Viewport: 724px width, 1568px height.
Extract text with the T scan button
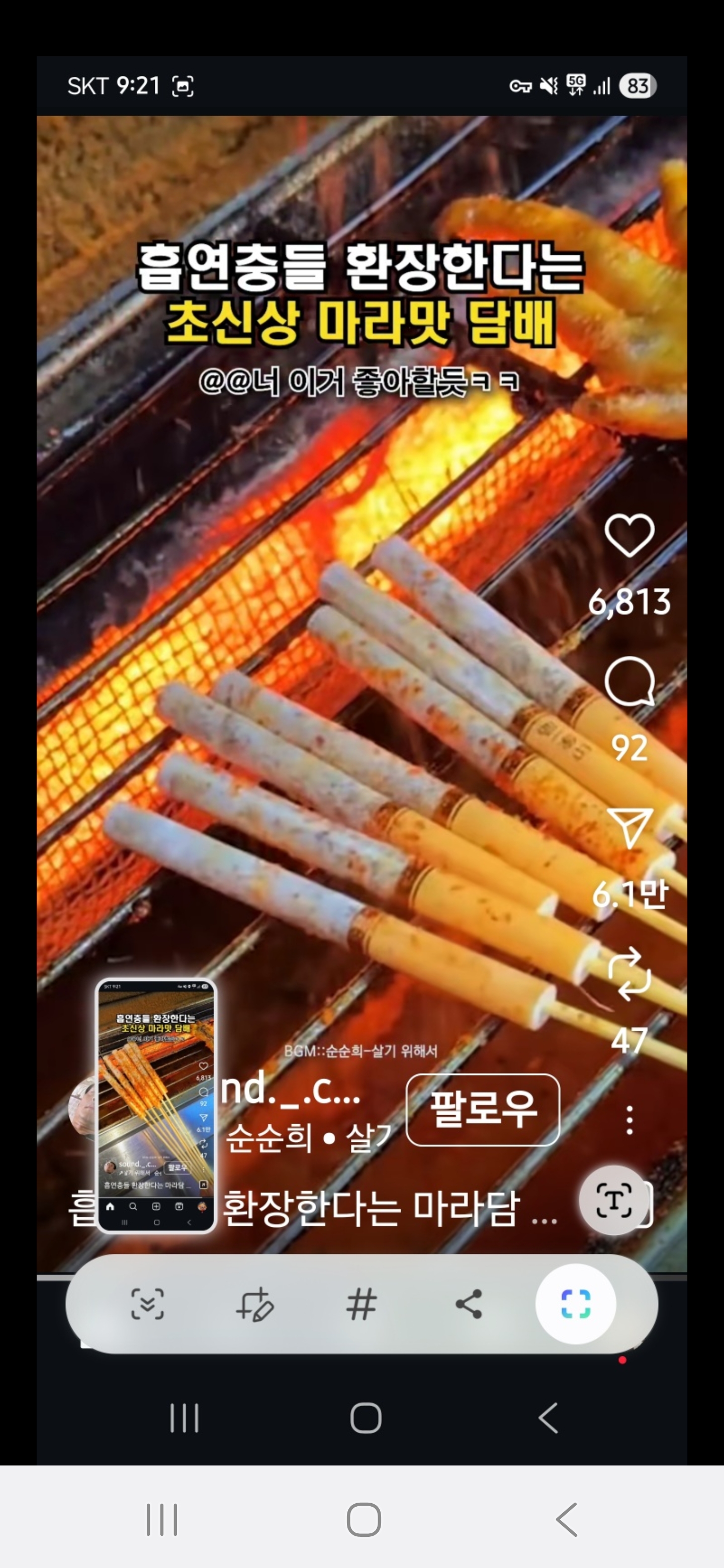tap(613, 1200)
